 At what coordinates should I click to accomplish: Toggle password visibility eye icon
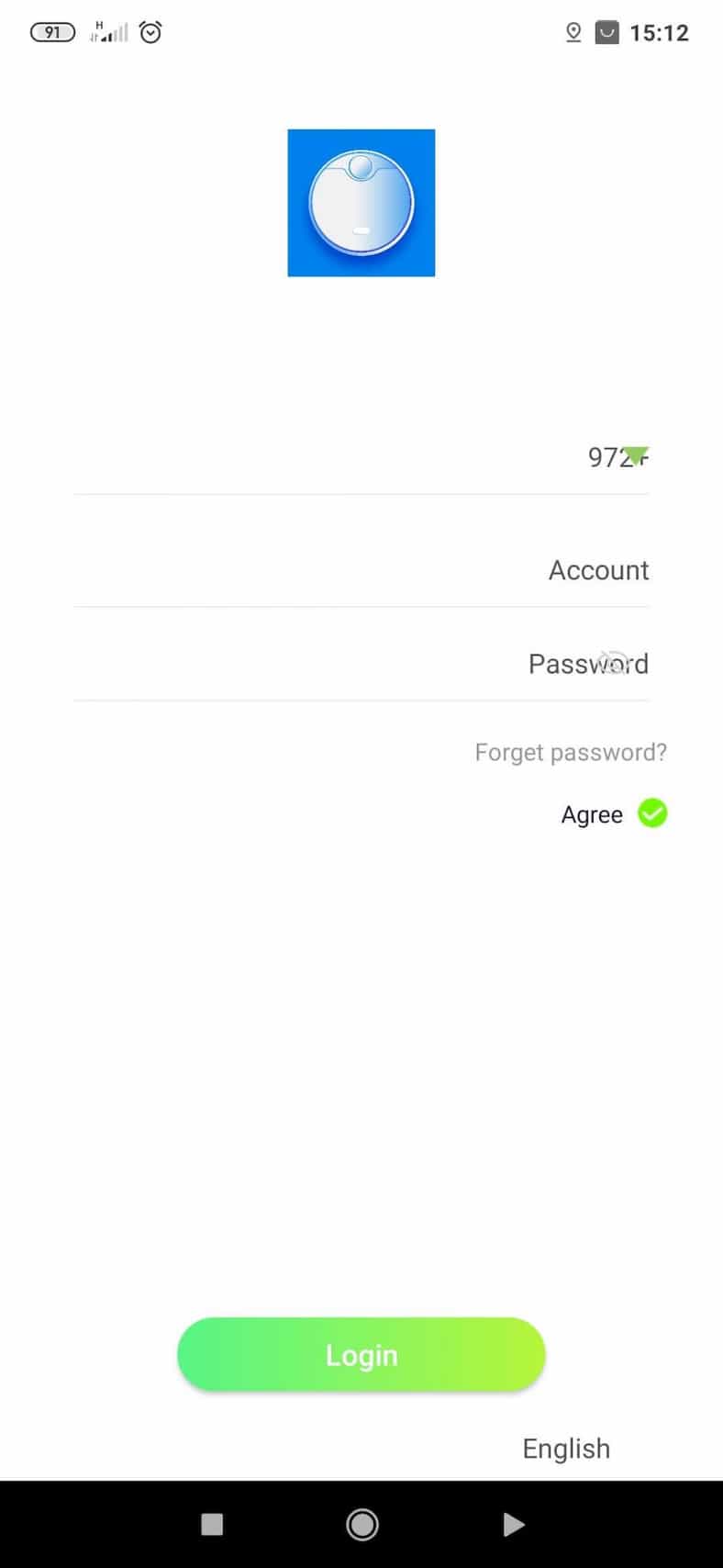[613, 662]
